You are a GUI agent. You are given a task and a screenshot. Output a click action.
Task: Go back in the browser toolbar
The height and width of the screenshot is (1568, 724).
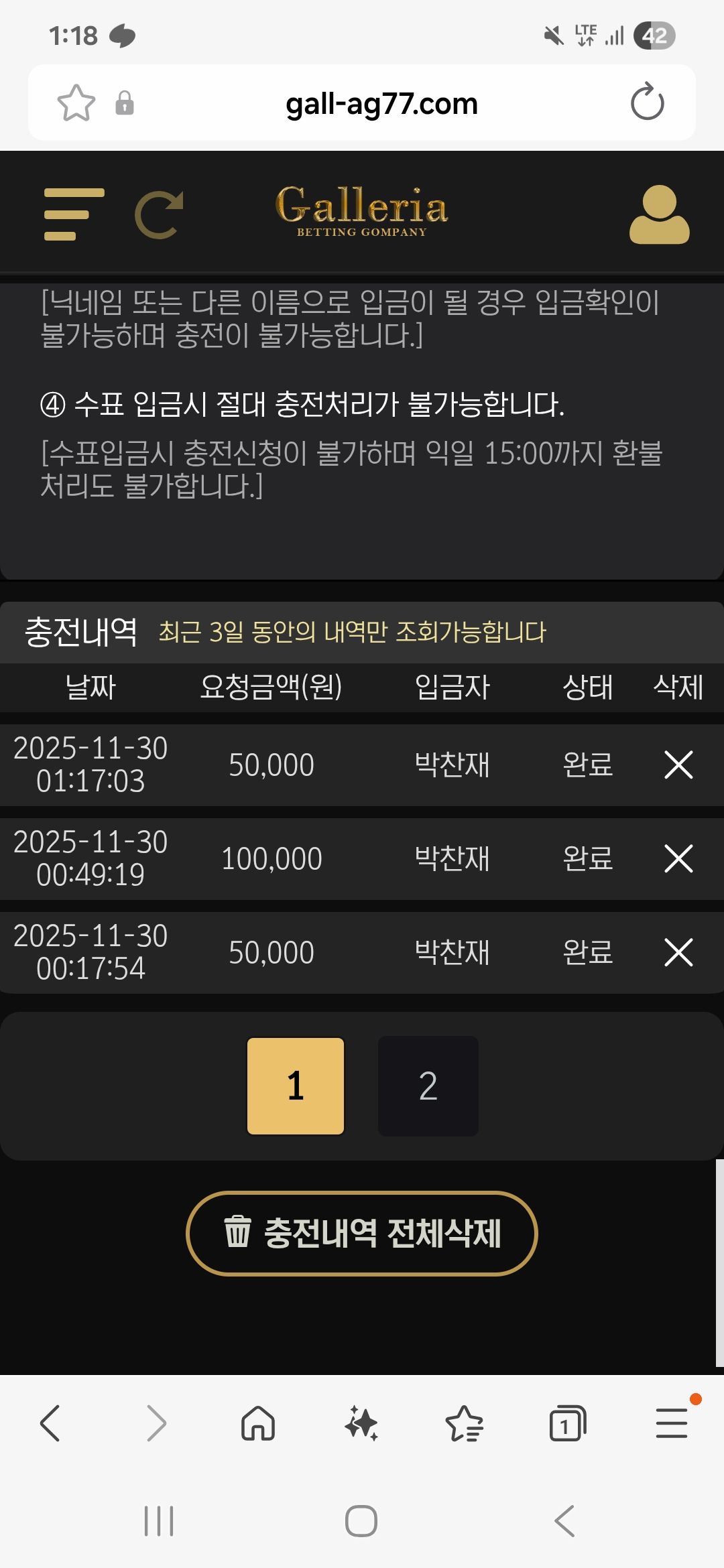[51, 1423]
